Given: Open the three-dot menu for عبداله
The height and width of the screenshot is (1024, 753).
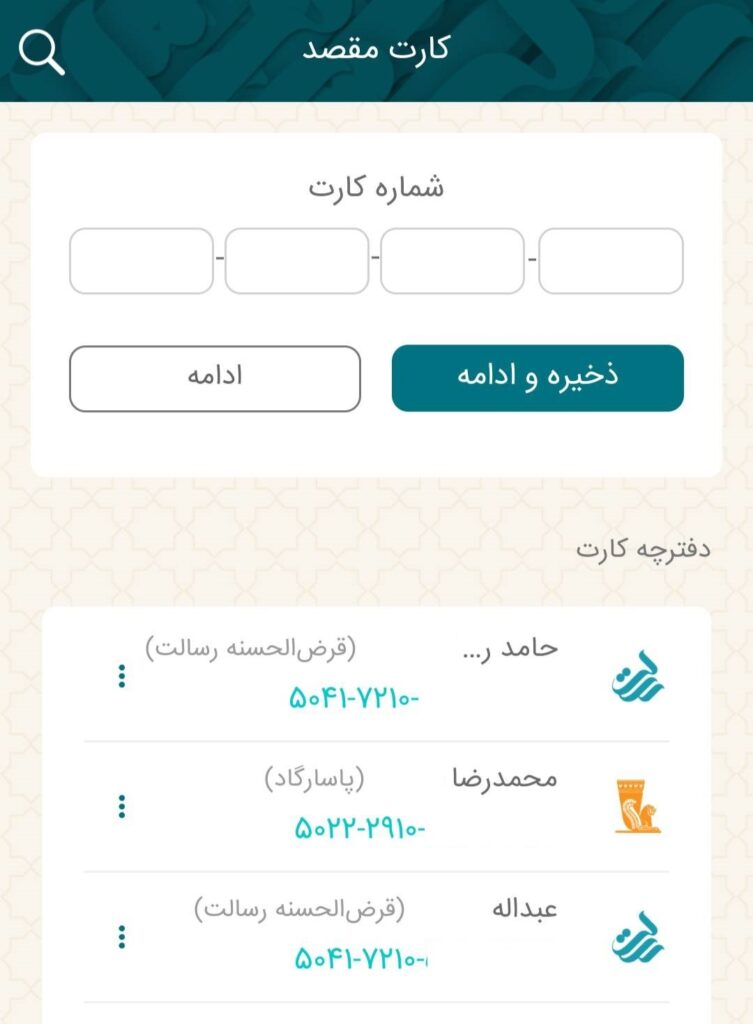Looking at the screenshot, I should click(120, 938).
